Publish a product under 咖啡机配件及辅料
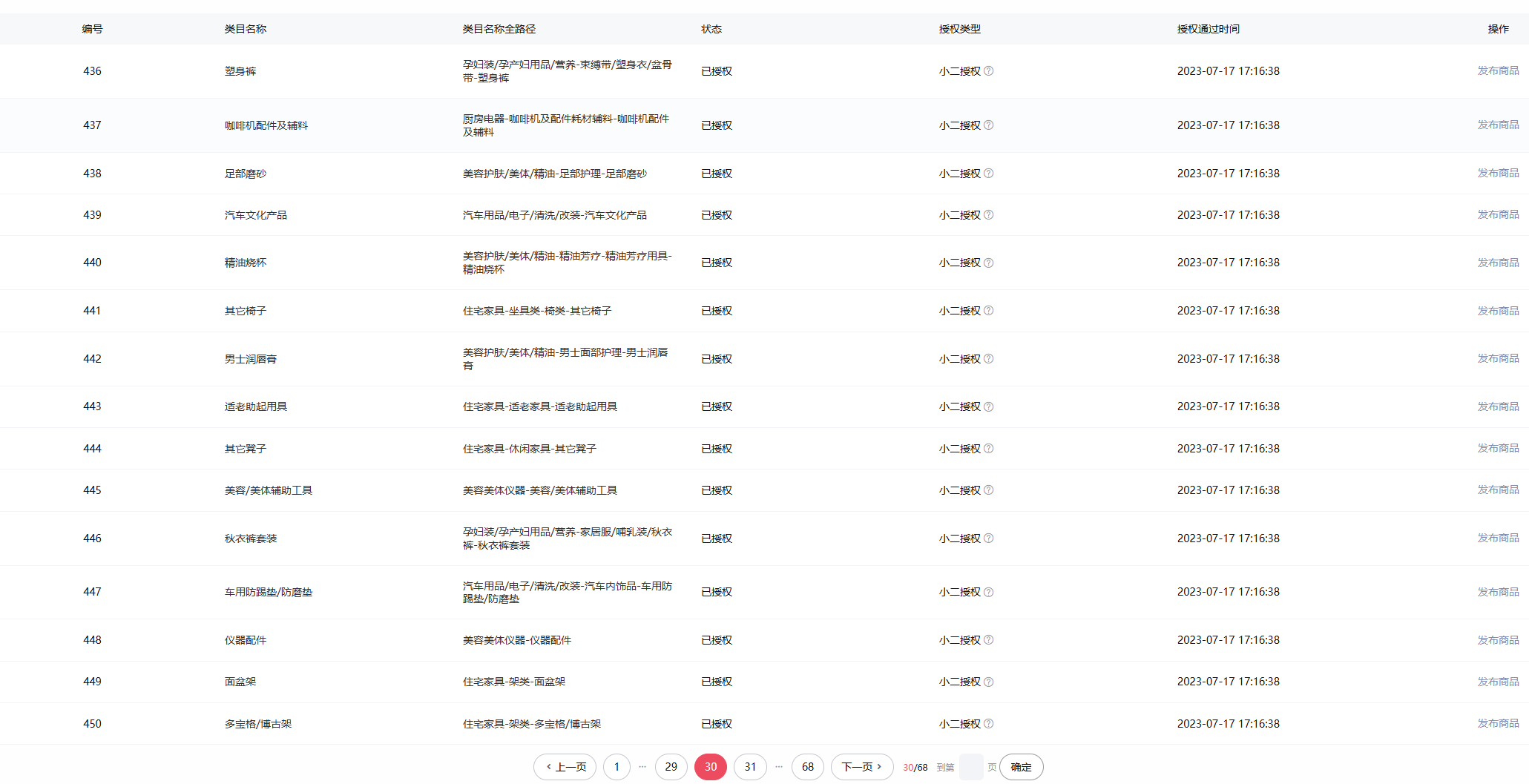Viewport: 1529px width, 784px height. 1497,125
